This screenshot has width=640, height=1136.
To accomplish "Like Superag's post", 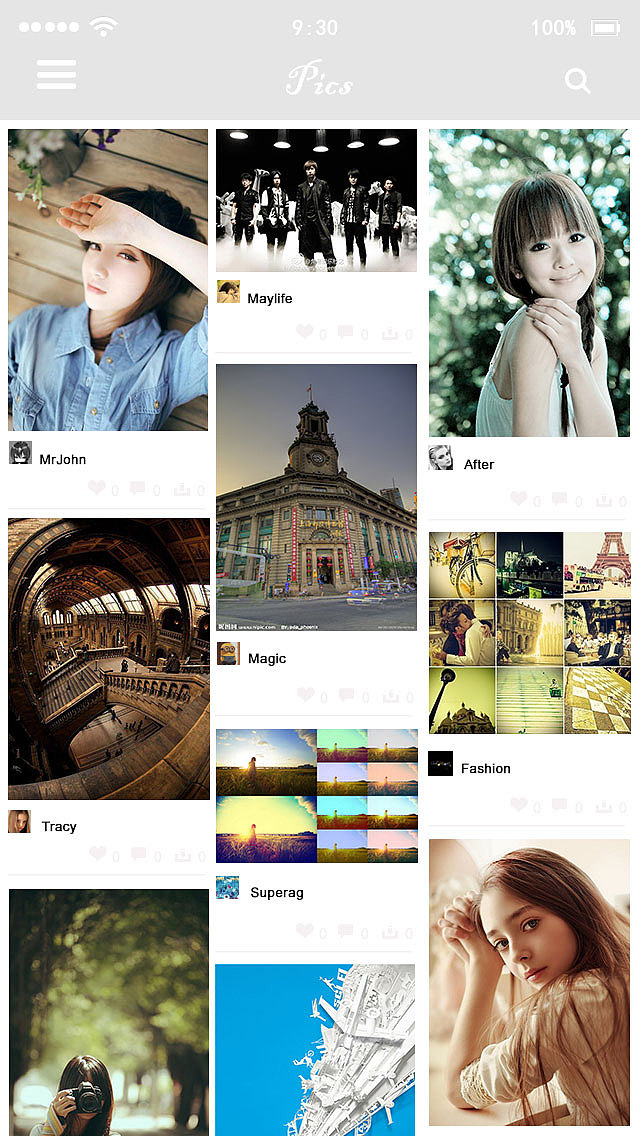I will point(304,930).
